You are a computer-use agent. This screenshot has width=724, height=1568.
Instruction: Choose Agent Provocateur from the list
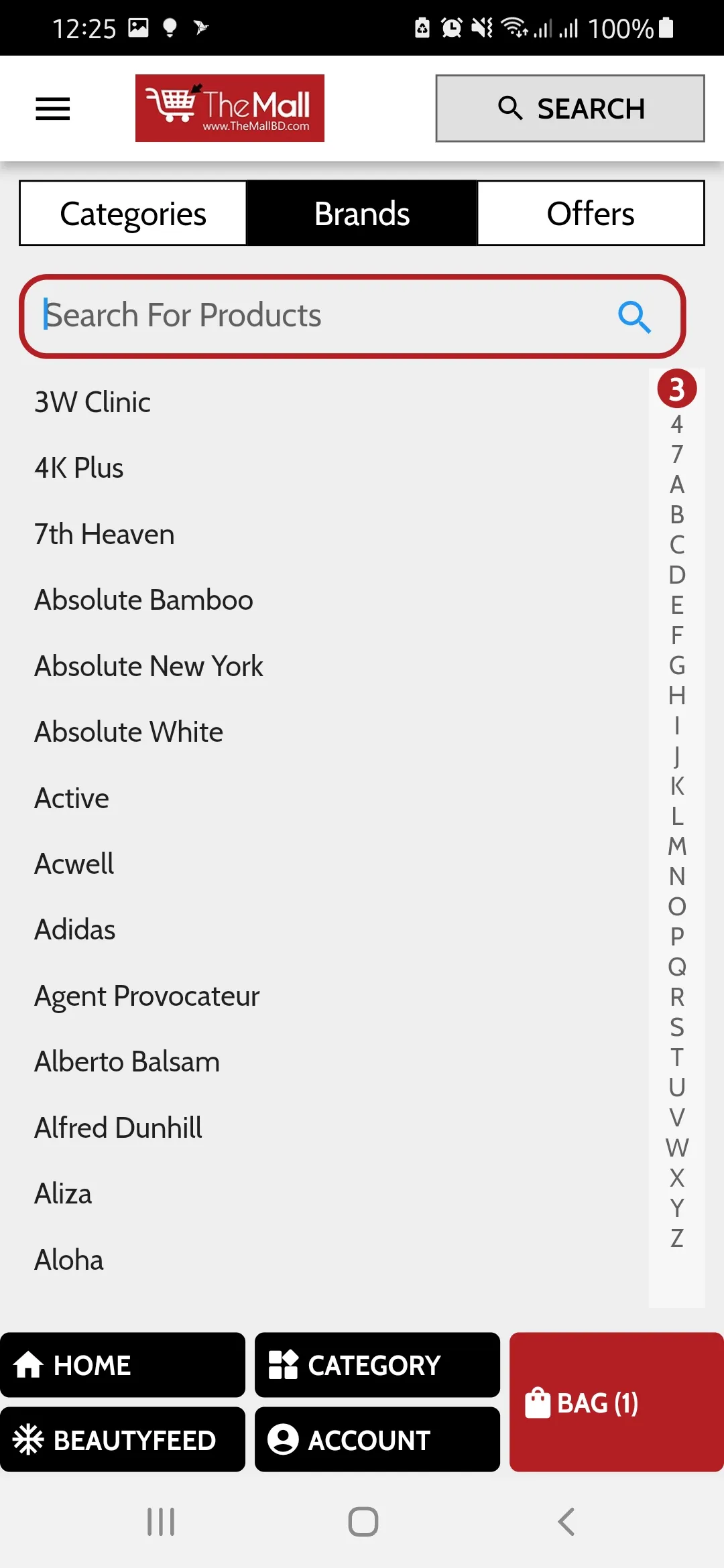click(147, 996)
